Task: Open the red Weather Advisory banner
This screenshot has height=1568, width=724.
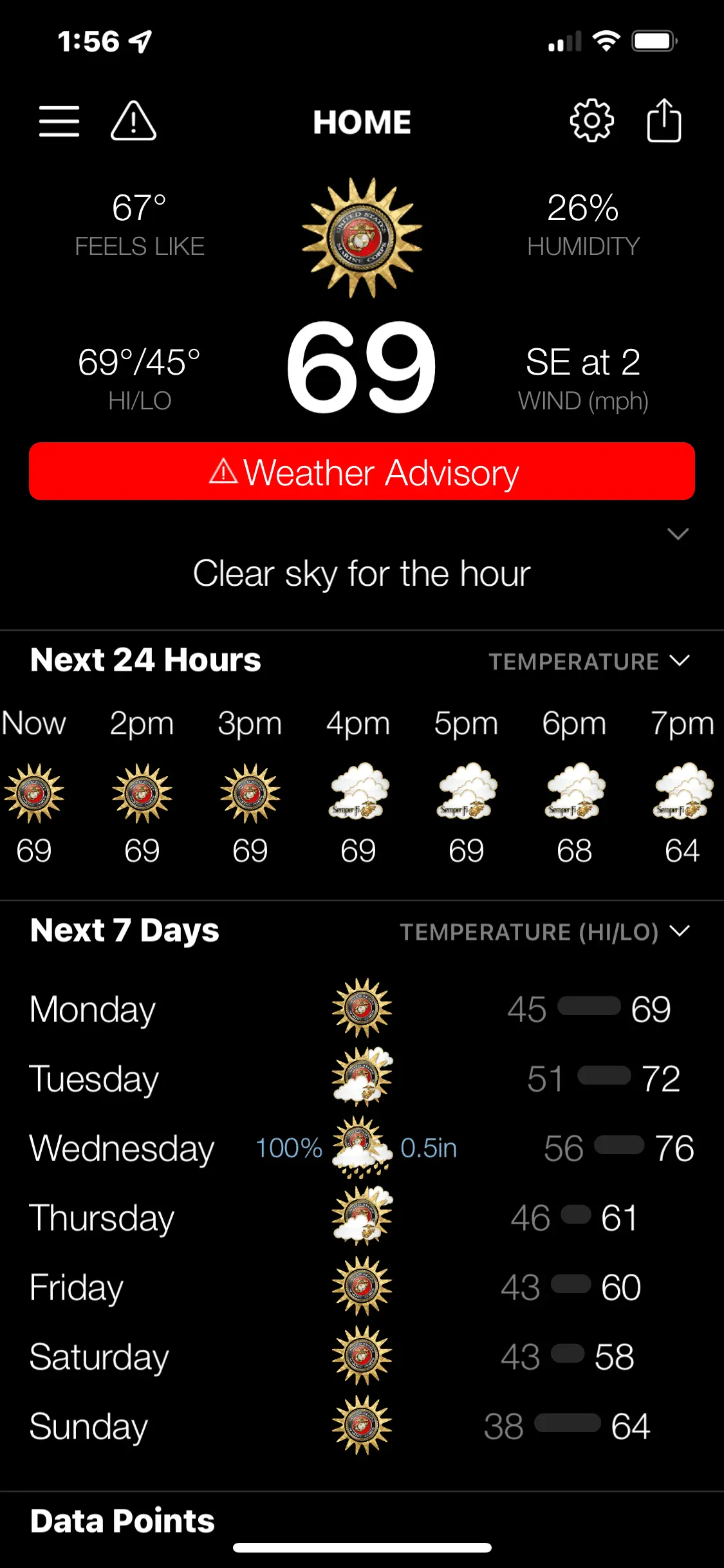Action: pyautogui.click(x=362, y=472)
